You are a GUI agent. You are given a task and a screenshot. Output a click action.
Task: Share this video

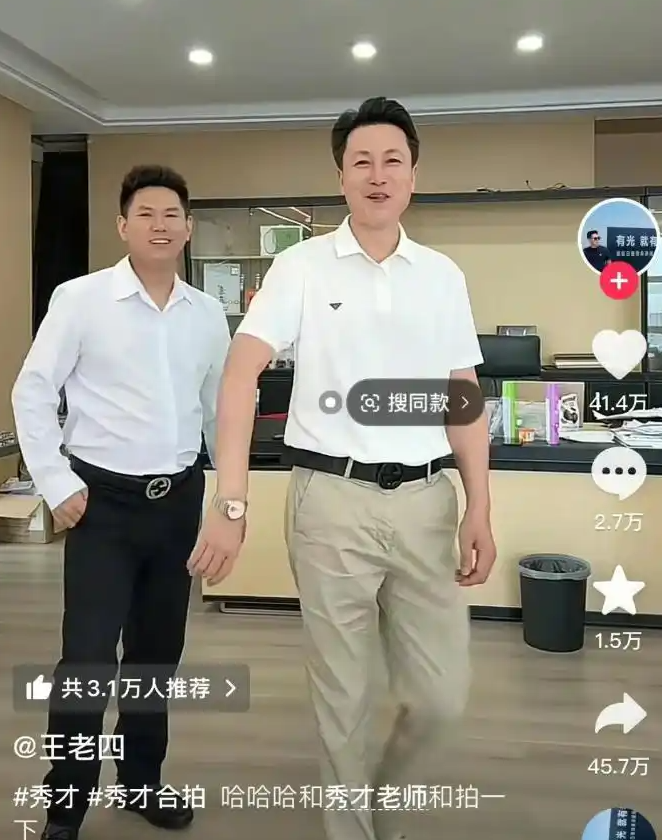(620, 714)
